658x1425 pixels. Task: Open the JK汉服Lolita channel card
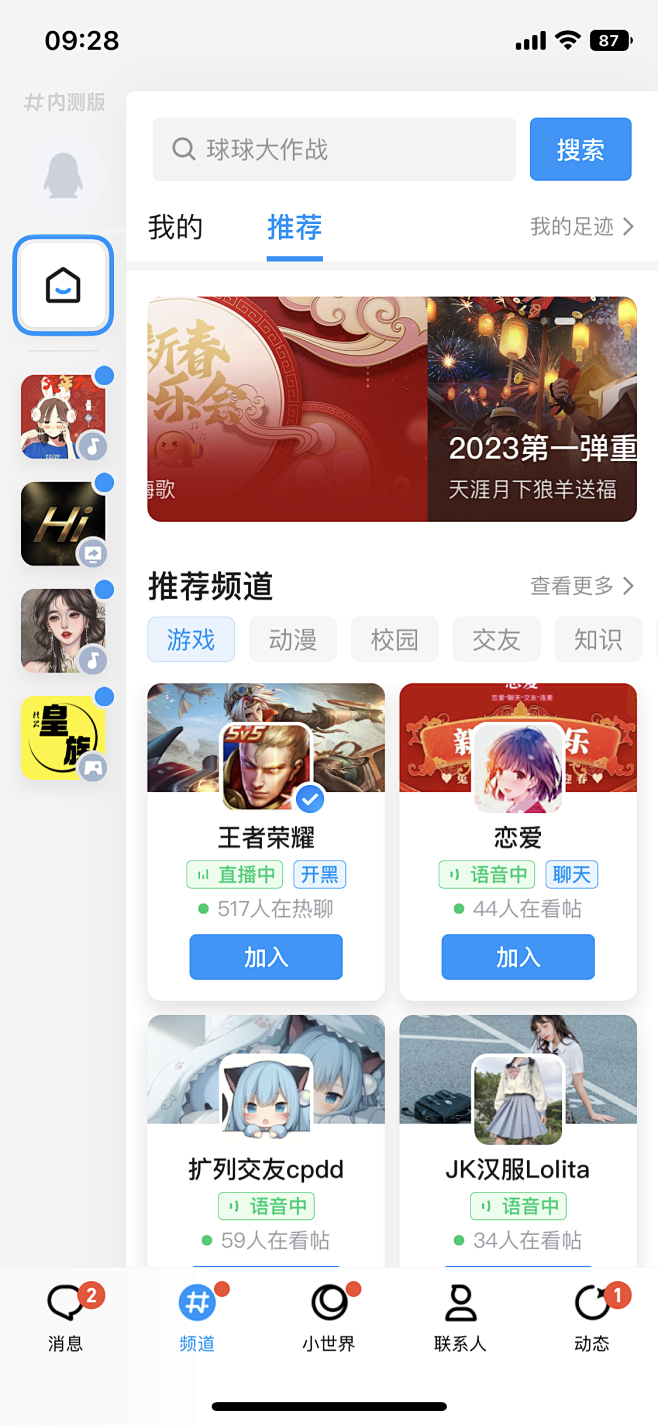coord(518,1140)
